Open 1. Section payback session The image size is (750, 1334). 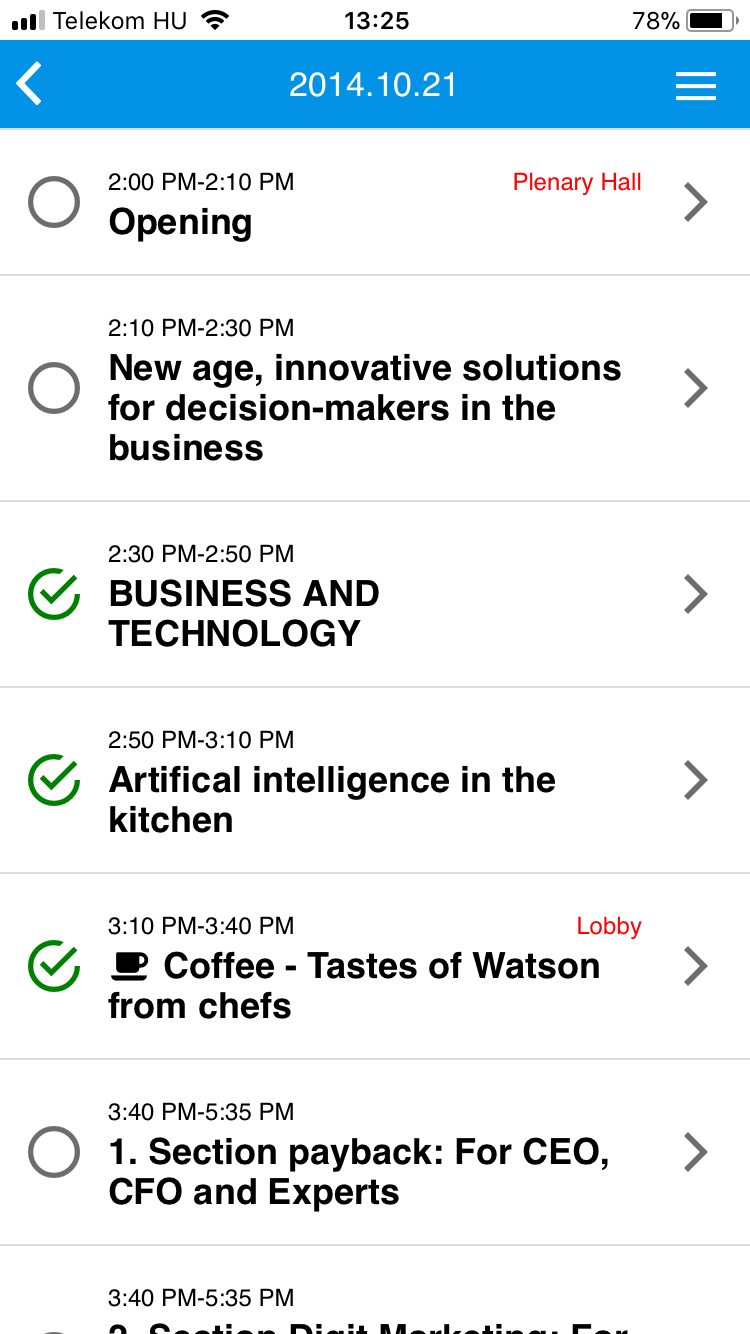point(696,1152)
